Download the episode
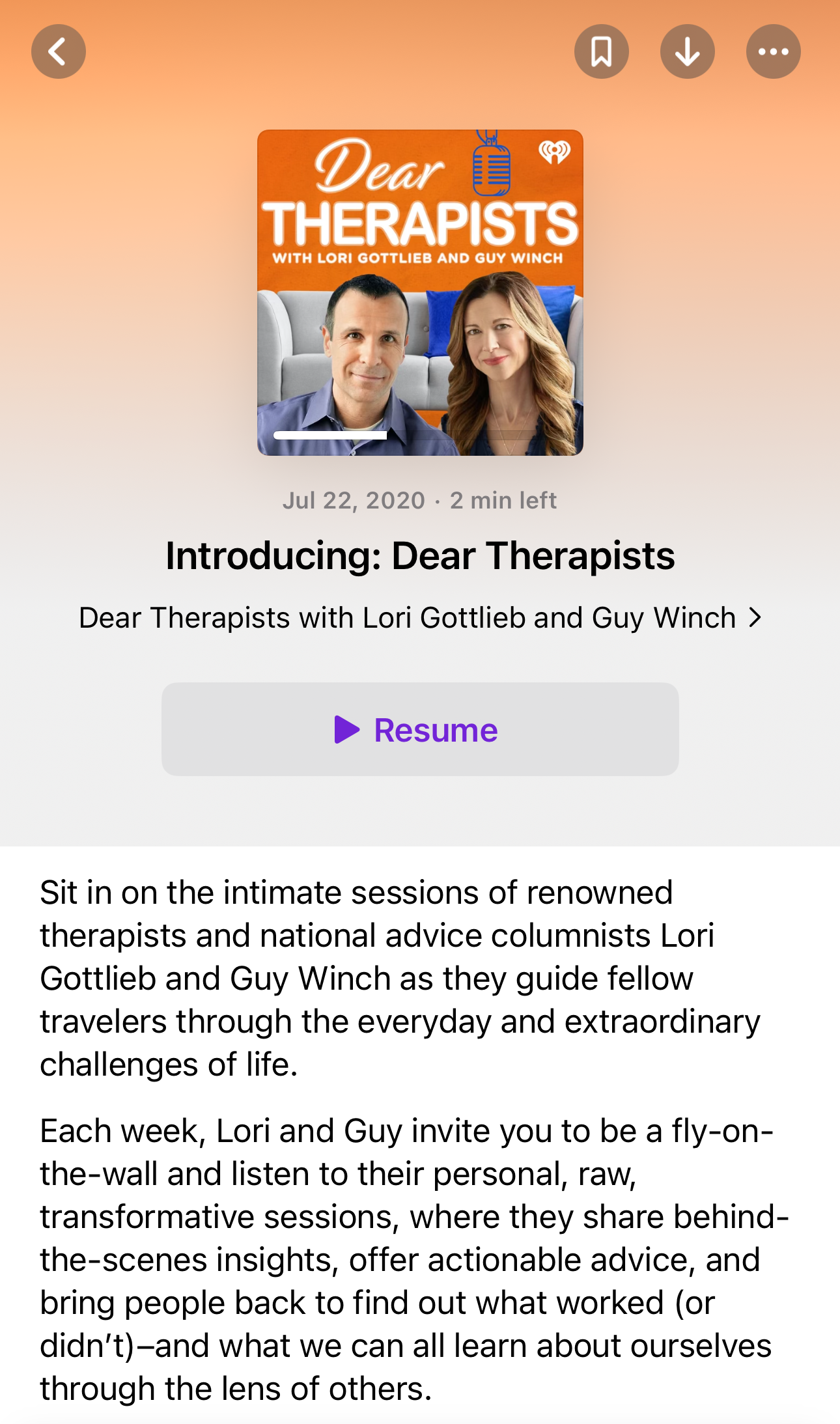Image resolution: width=840 pixels, height=1424 pixels. [x=687, y=51]
